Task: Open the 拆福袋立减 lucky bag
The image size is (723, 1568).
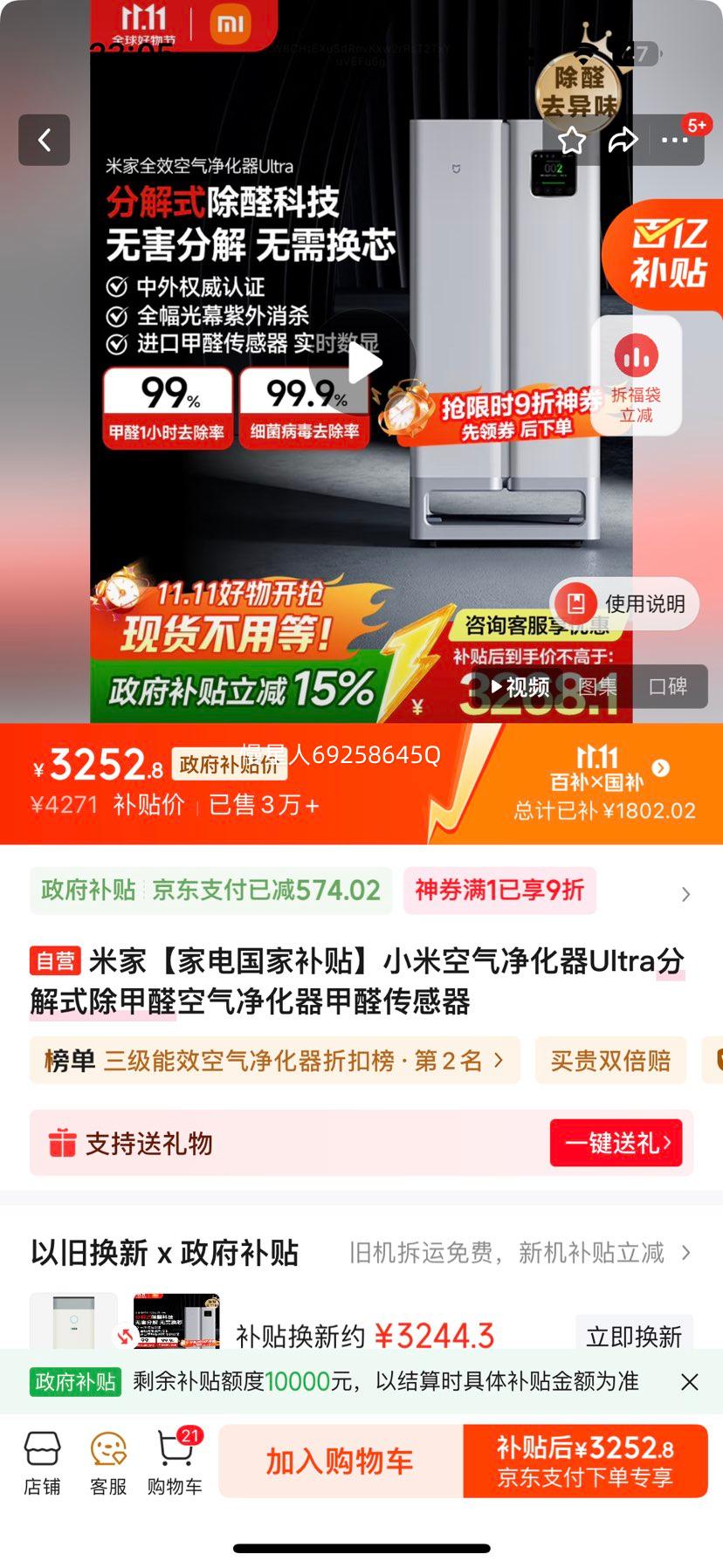Action: click(x=637, y=375)
